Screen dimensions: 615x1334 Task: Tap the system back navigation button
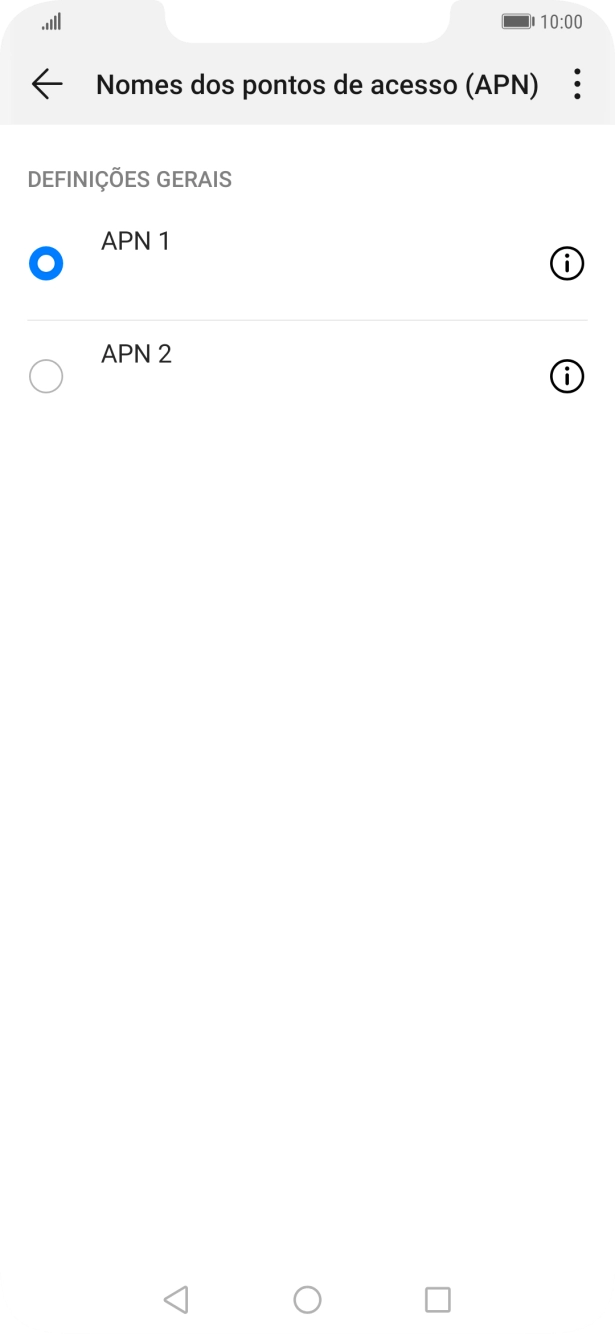point(176,1299)
